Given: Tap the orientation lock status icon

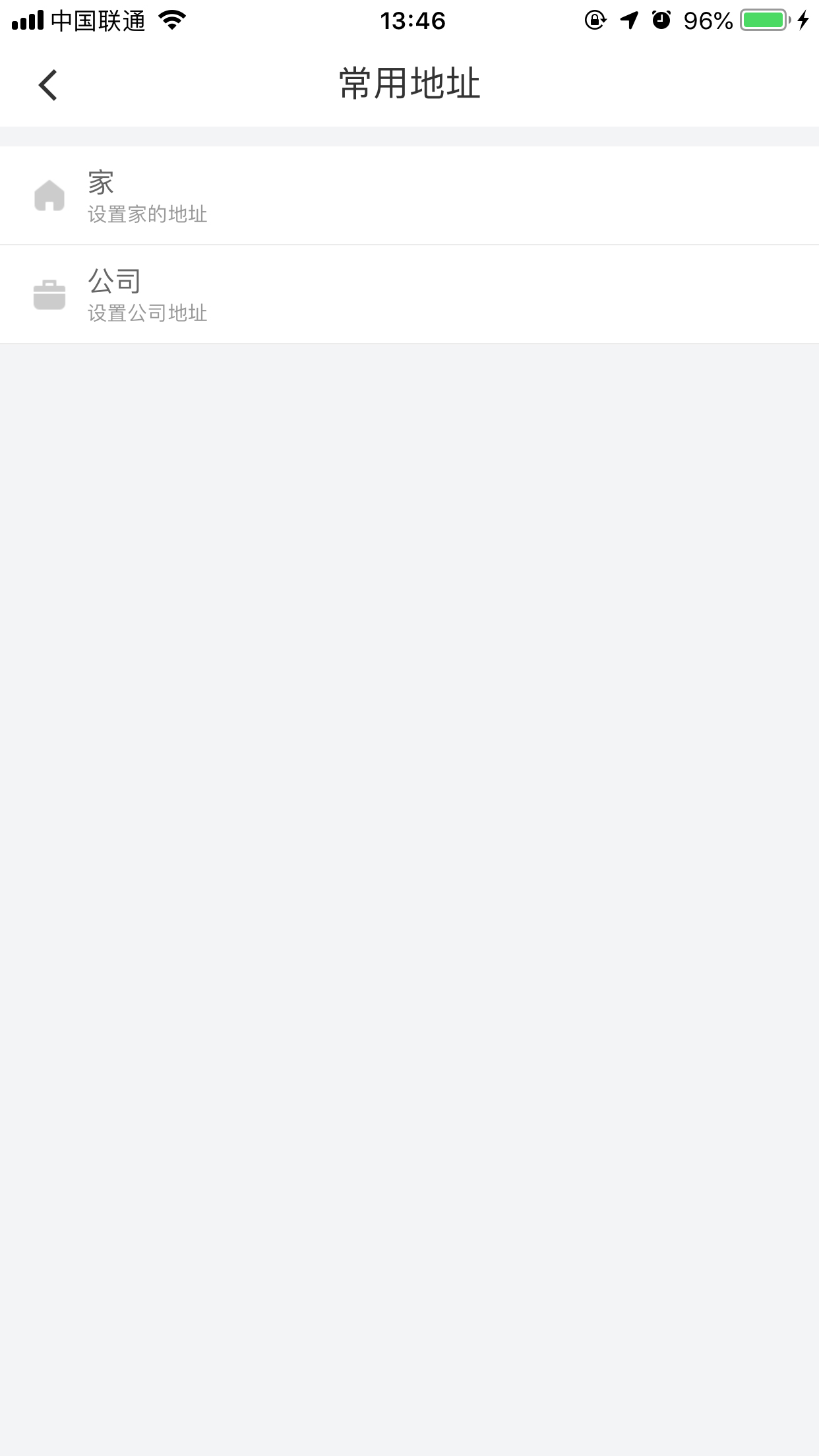Looking at the screenshot, I should coord(594,20).
